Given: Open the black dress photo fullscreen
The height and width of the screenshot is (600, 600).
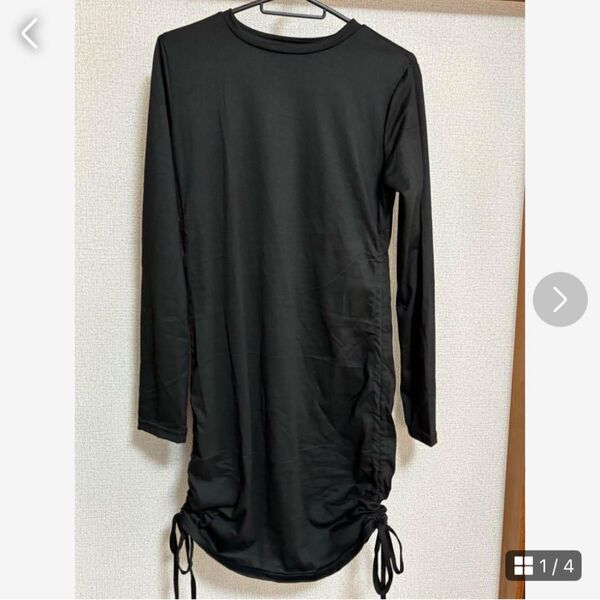Looking at the screenshot, I should tap(290, 300).
